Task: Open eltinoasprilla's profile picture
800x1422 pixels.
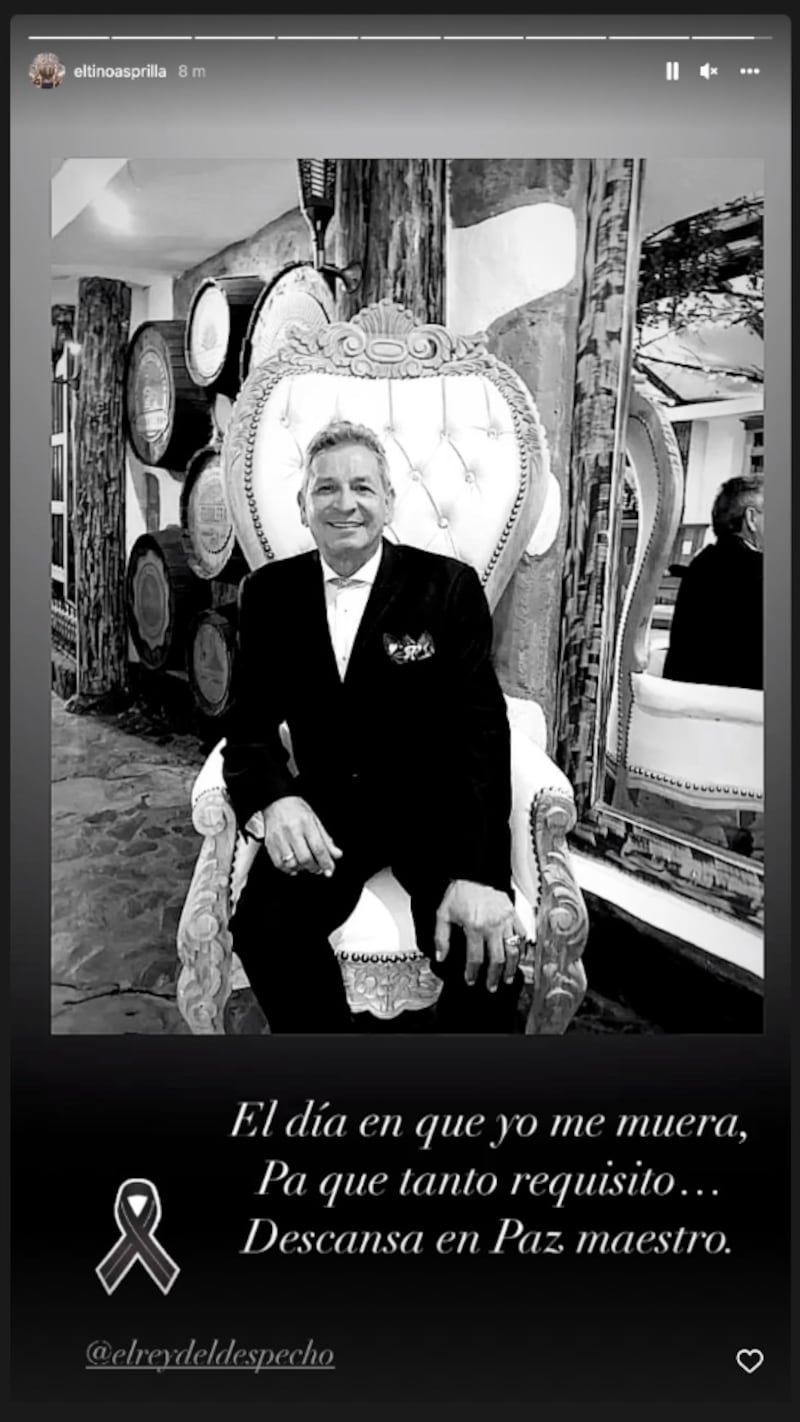Action: click(46, 71)
